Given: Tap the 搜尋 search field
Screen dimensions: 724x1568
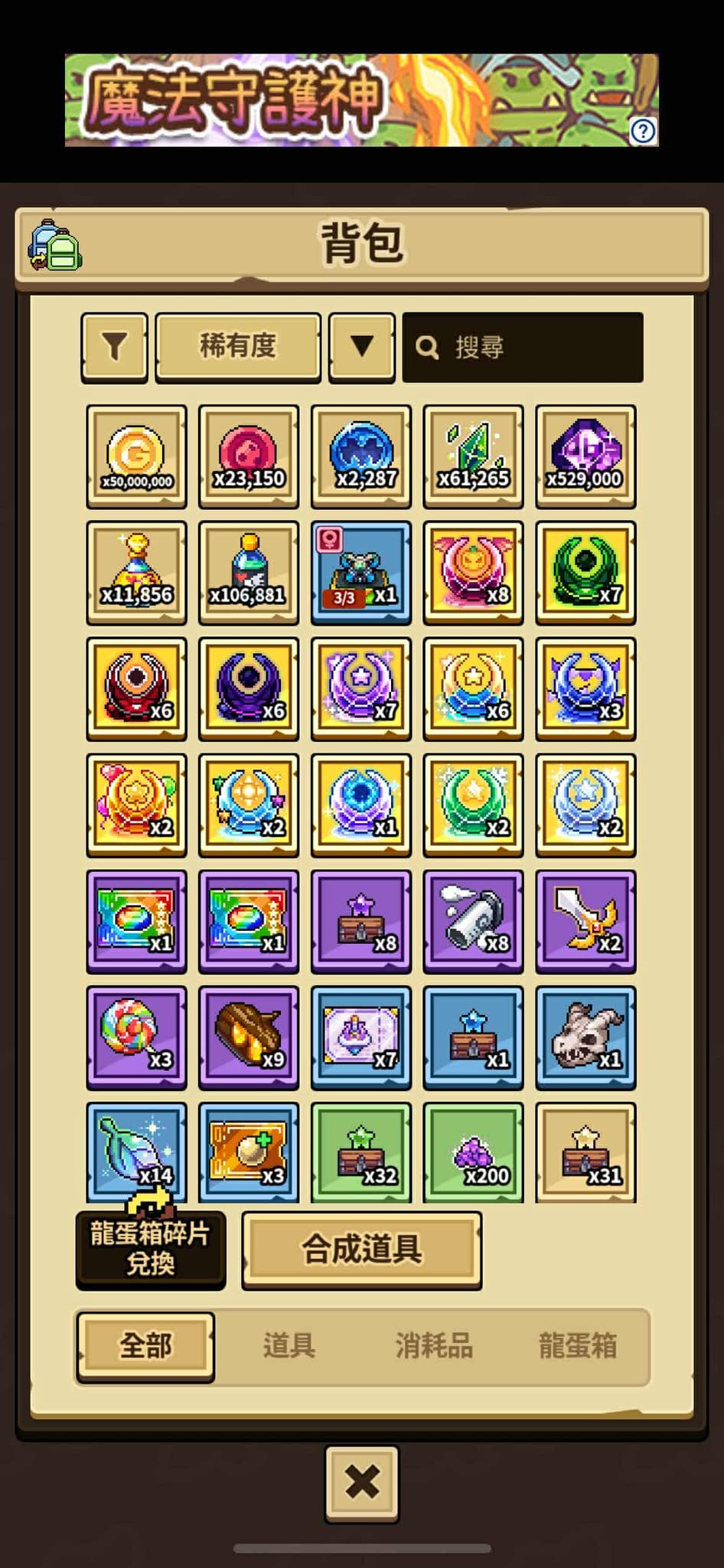Looking at the screenshot, I should click(x=523, y=347).
